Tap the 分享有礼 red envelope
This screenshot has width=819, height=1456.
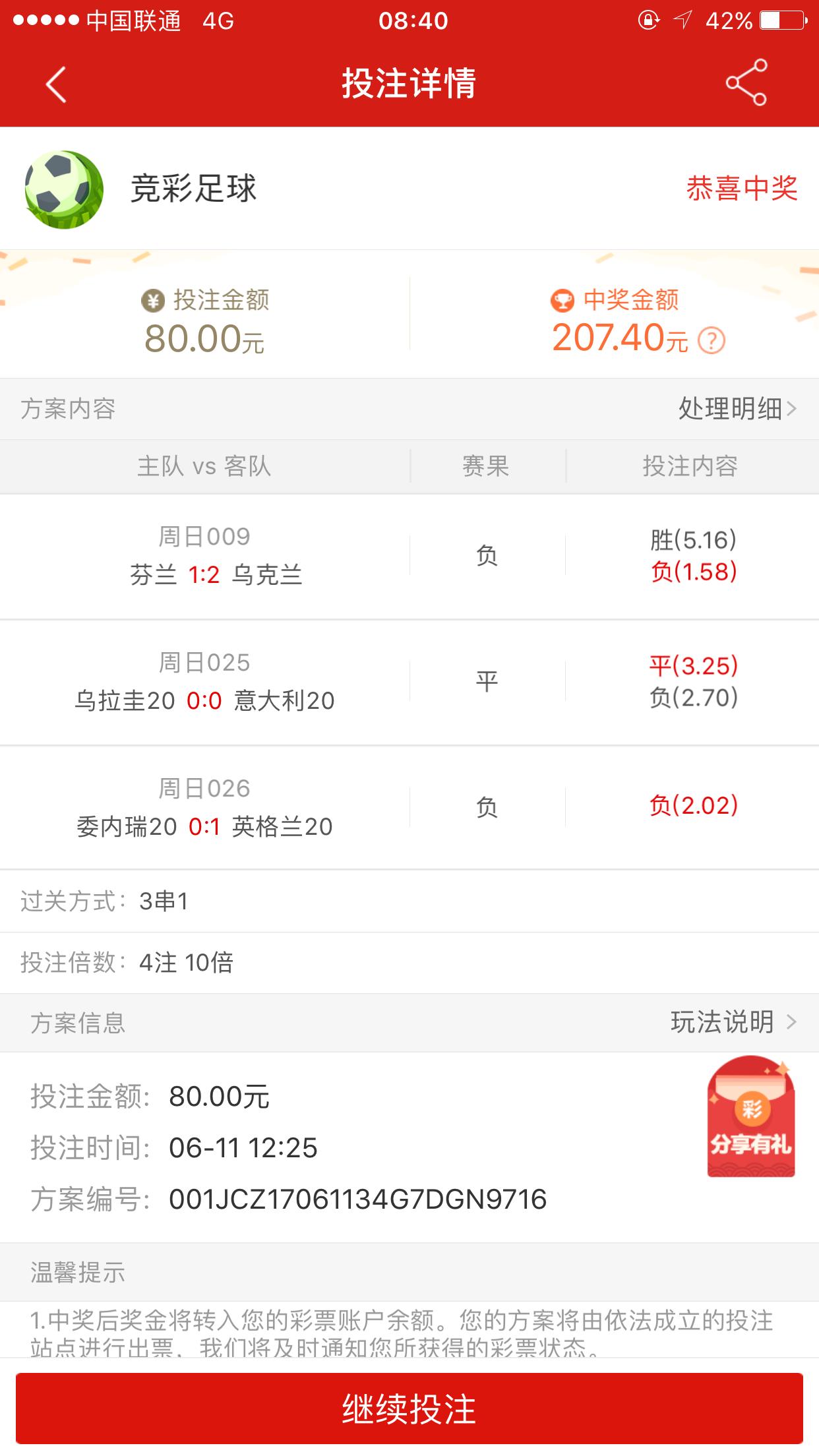(750, 1117)
